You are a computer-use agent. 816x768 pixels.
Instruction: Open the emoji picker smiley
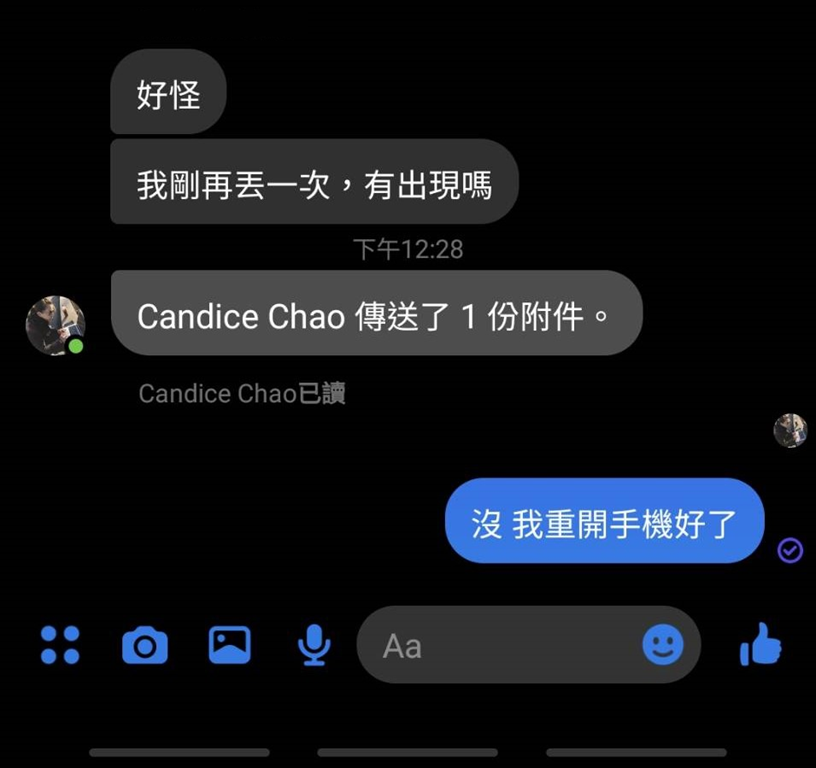pyautogui.click(x=662, y=645)
